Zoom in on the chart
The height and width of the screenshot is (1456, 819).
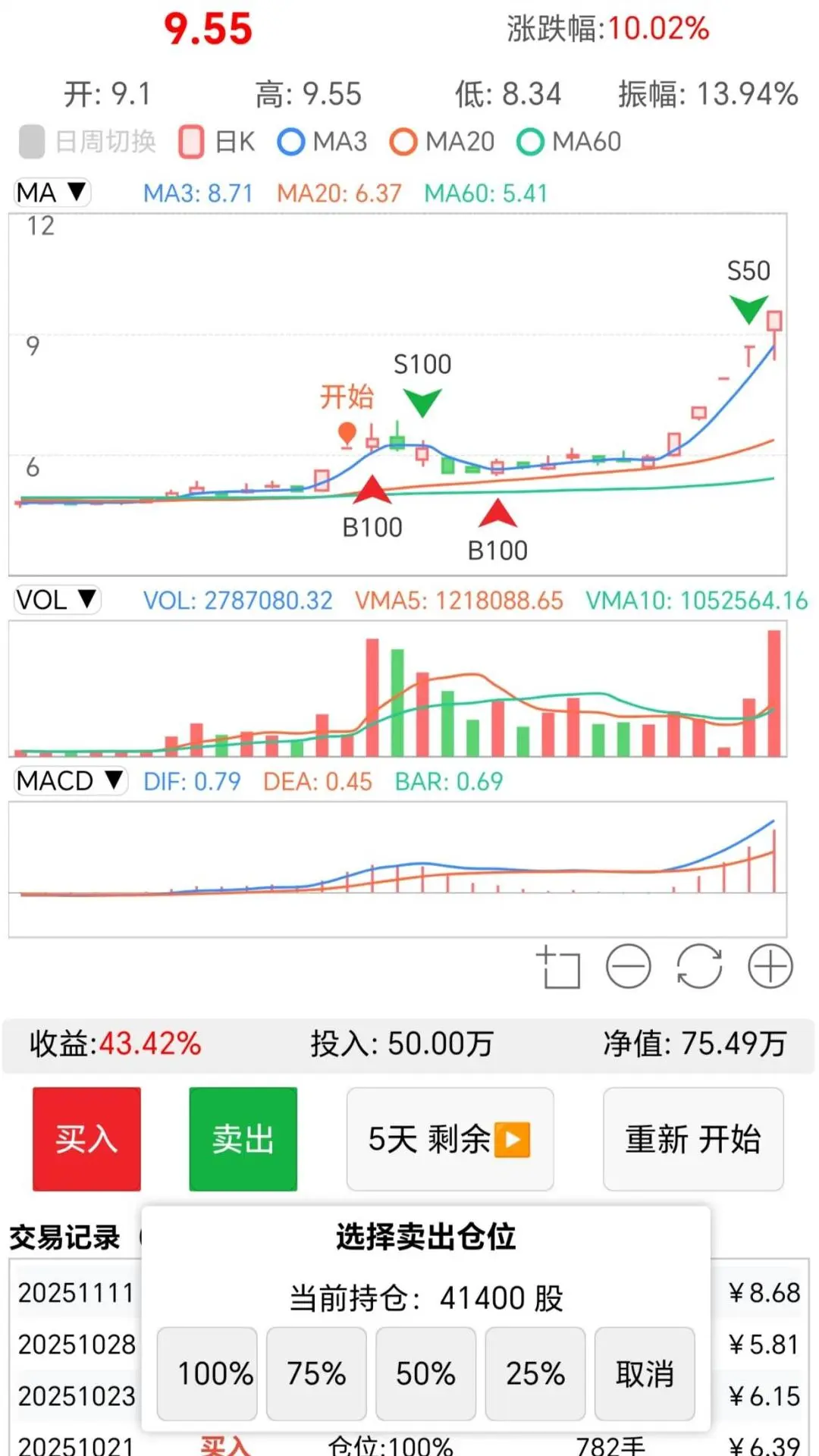[771, 967]
